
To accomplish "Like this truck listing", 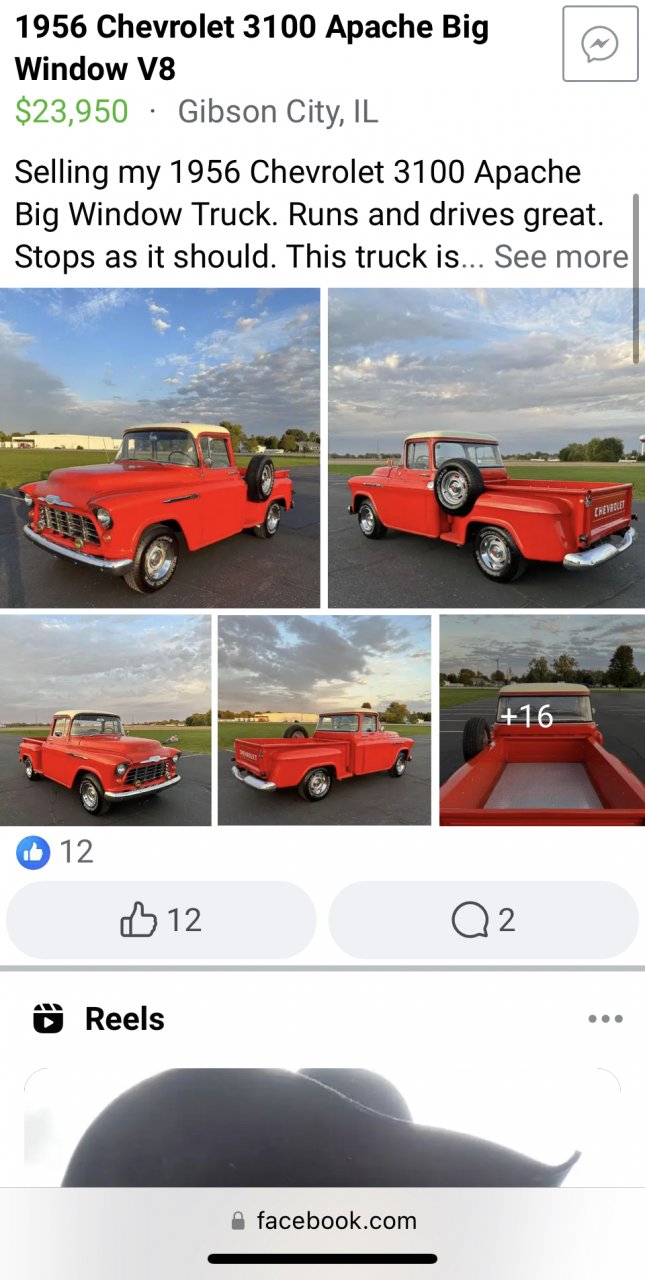I will pyautogui.click(x=161, y=920).
